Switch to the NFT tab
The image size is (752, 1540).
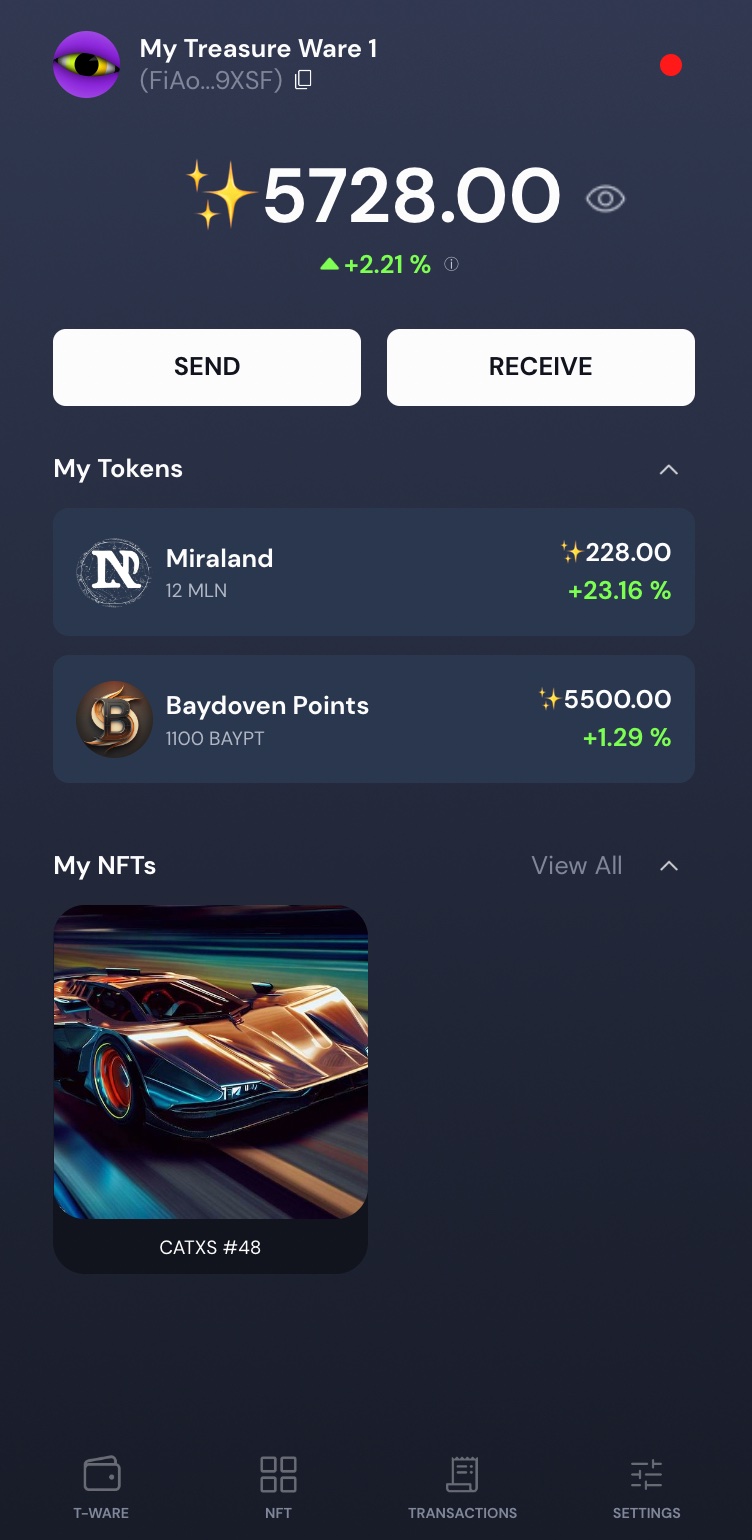(278, 1487)
